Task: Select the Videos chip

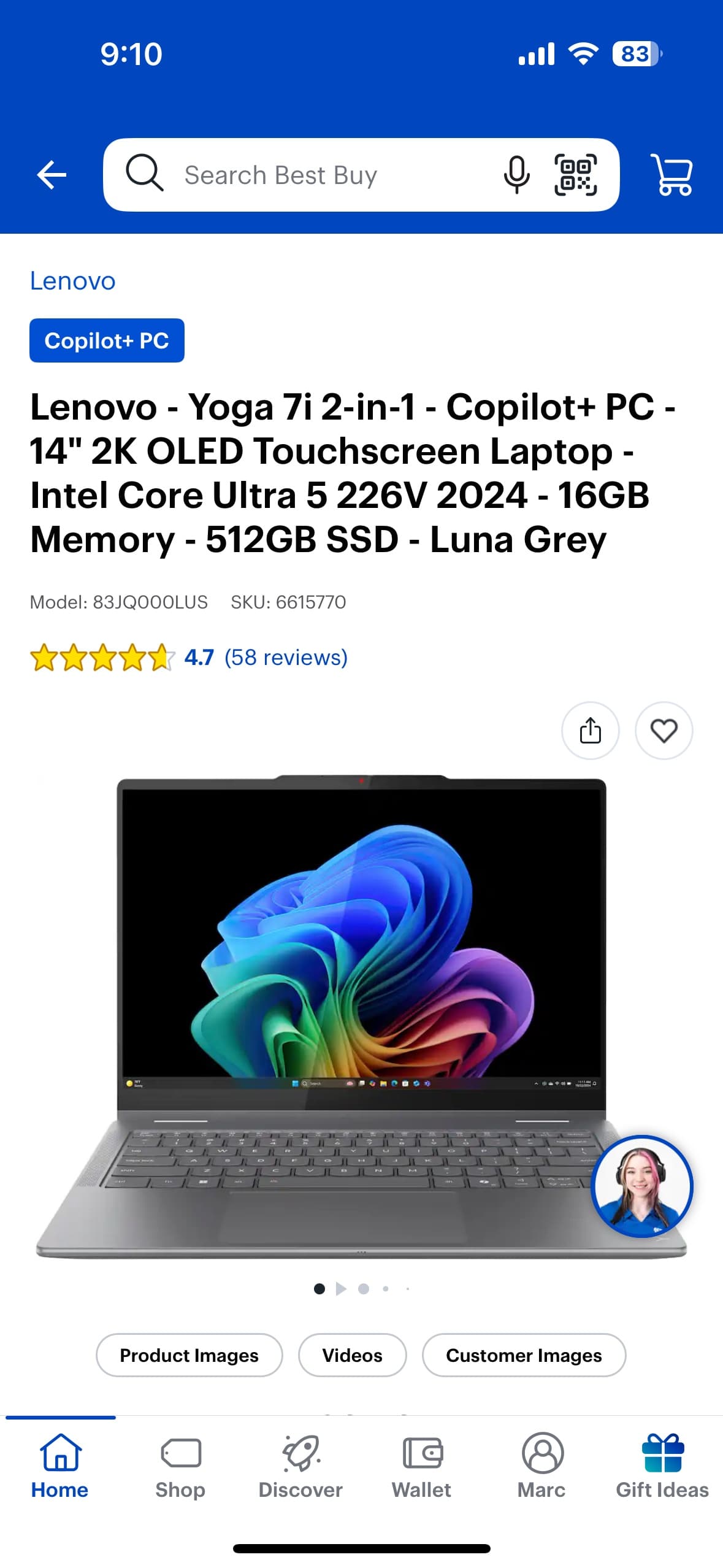Action: (x=352, y=1355)
